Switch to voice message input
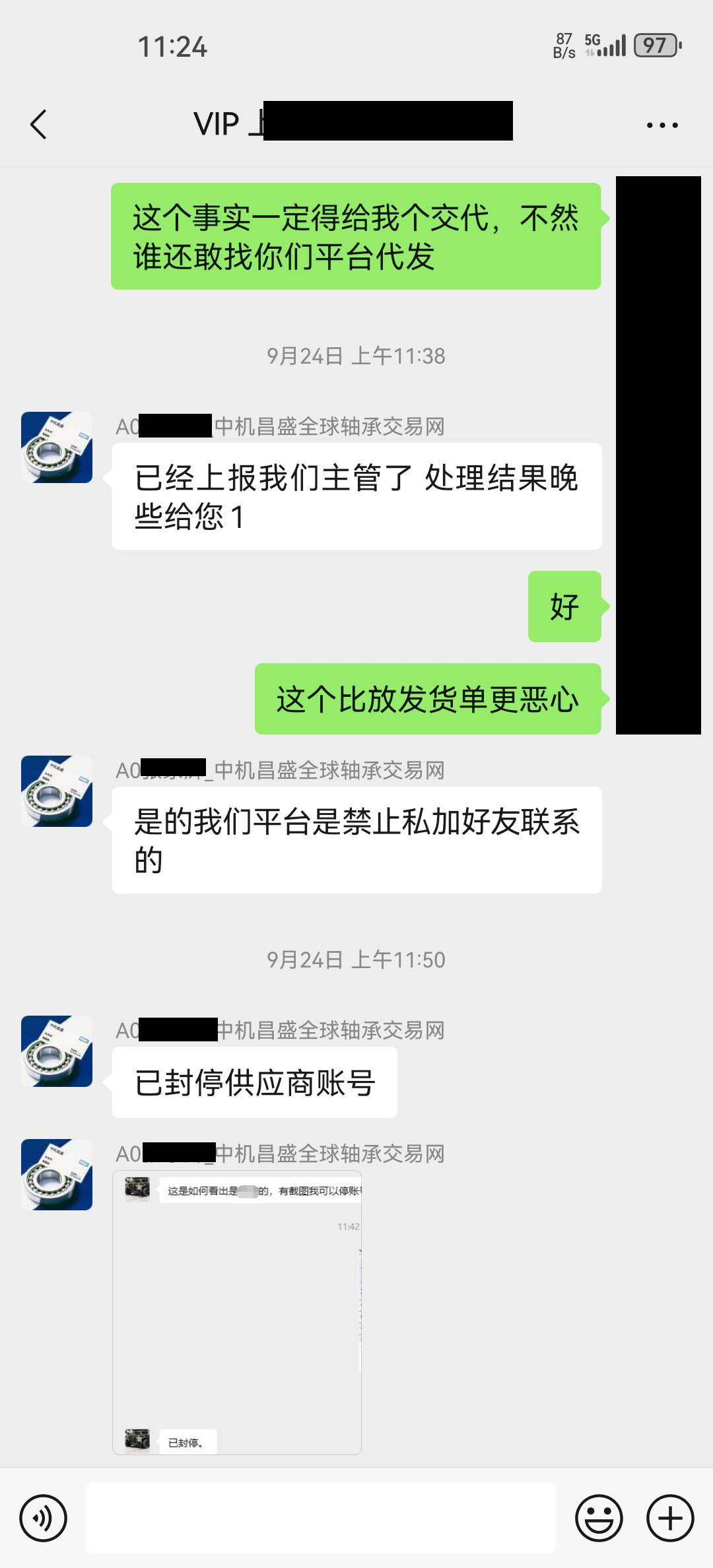 (x=44, y=1518)
